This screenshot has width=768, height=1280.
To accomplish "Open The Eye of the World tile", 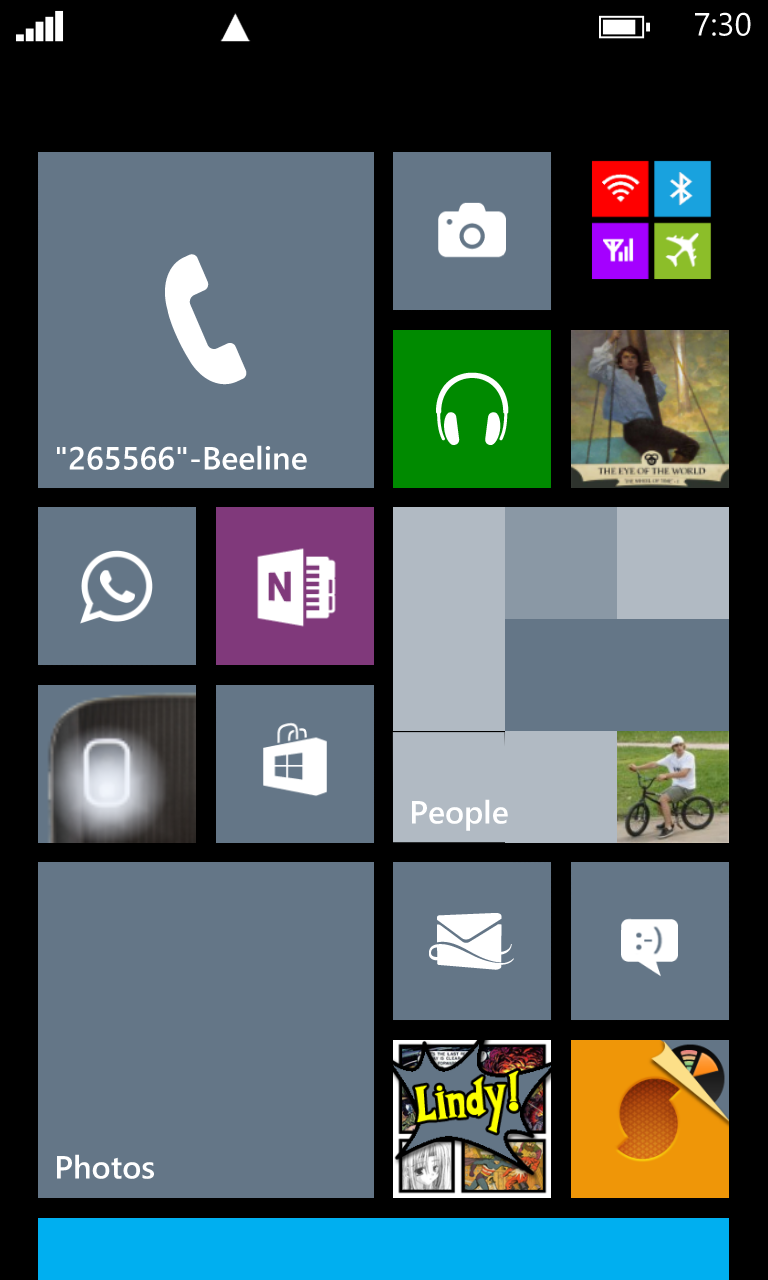I will pos(650,409).
